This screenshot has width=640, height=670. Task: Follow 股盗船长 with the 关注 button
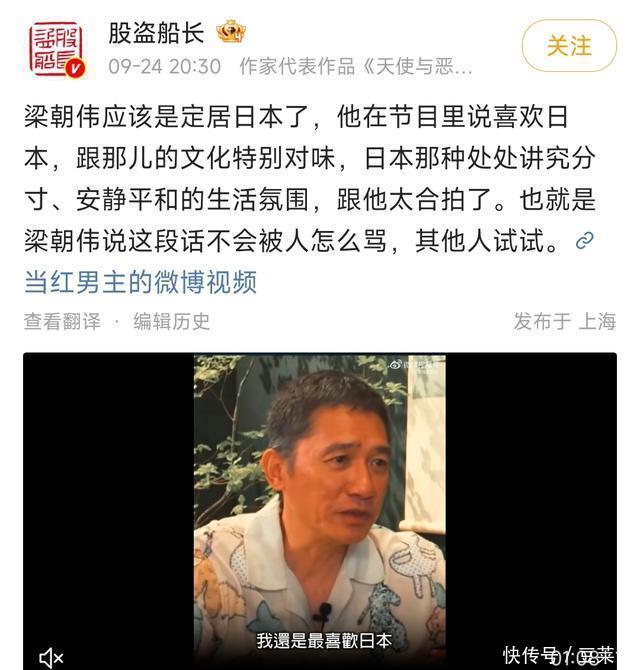(x=568, y=45)
